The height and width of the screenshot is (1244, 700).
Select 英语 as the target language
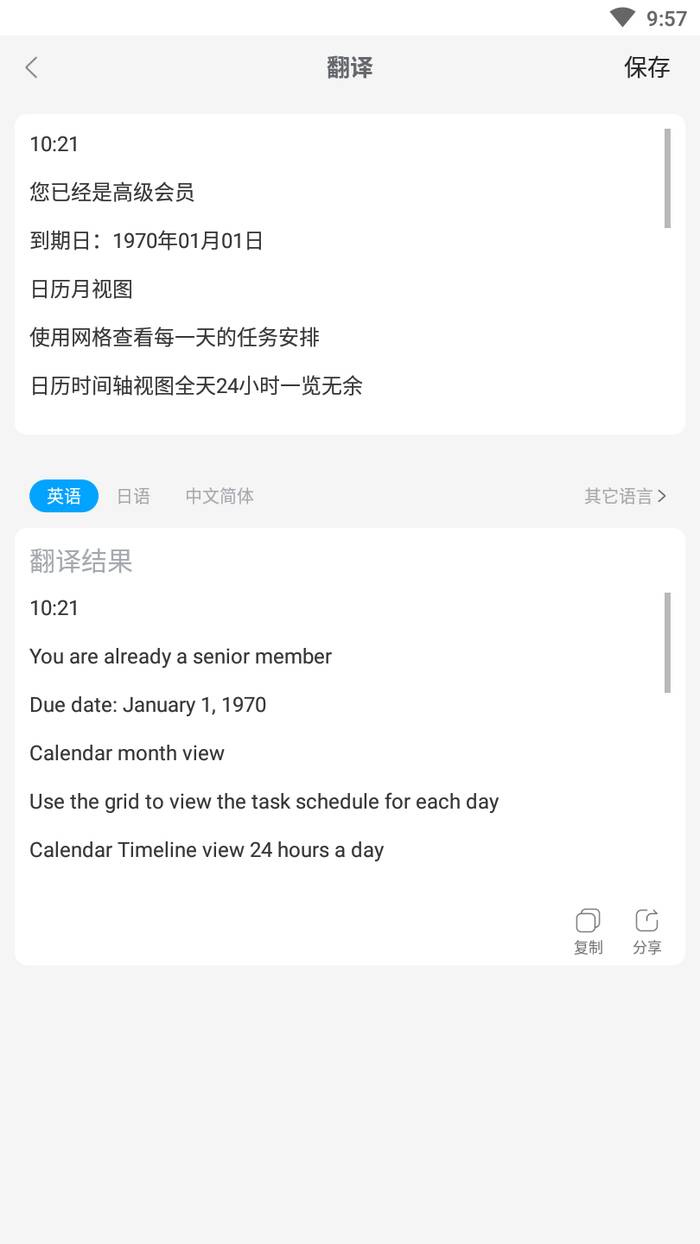click(64, 496)
